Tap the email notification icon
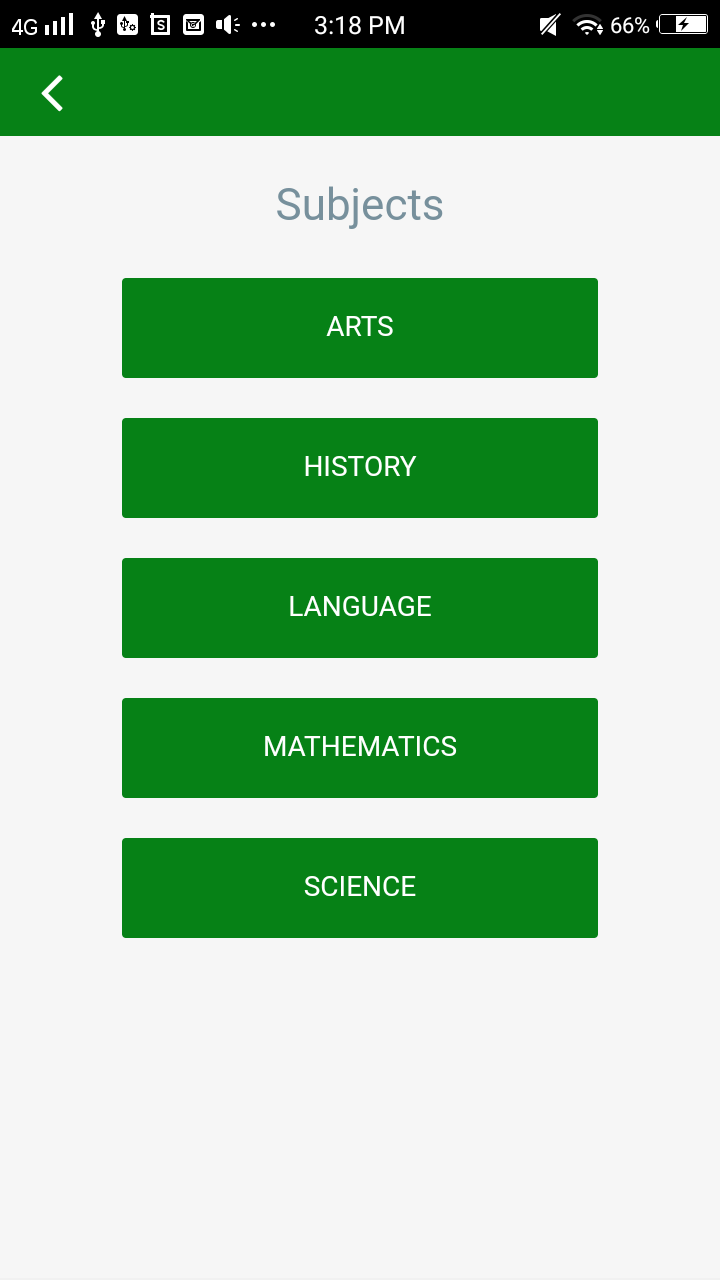Image resolution: width=720 pixels, height=1280 pixels. [192, 25]
